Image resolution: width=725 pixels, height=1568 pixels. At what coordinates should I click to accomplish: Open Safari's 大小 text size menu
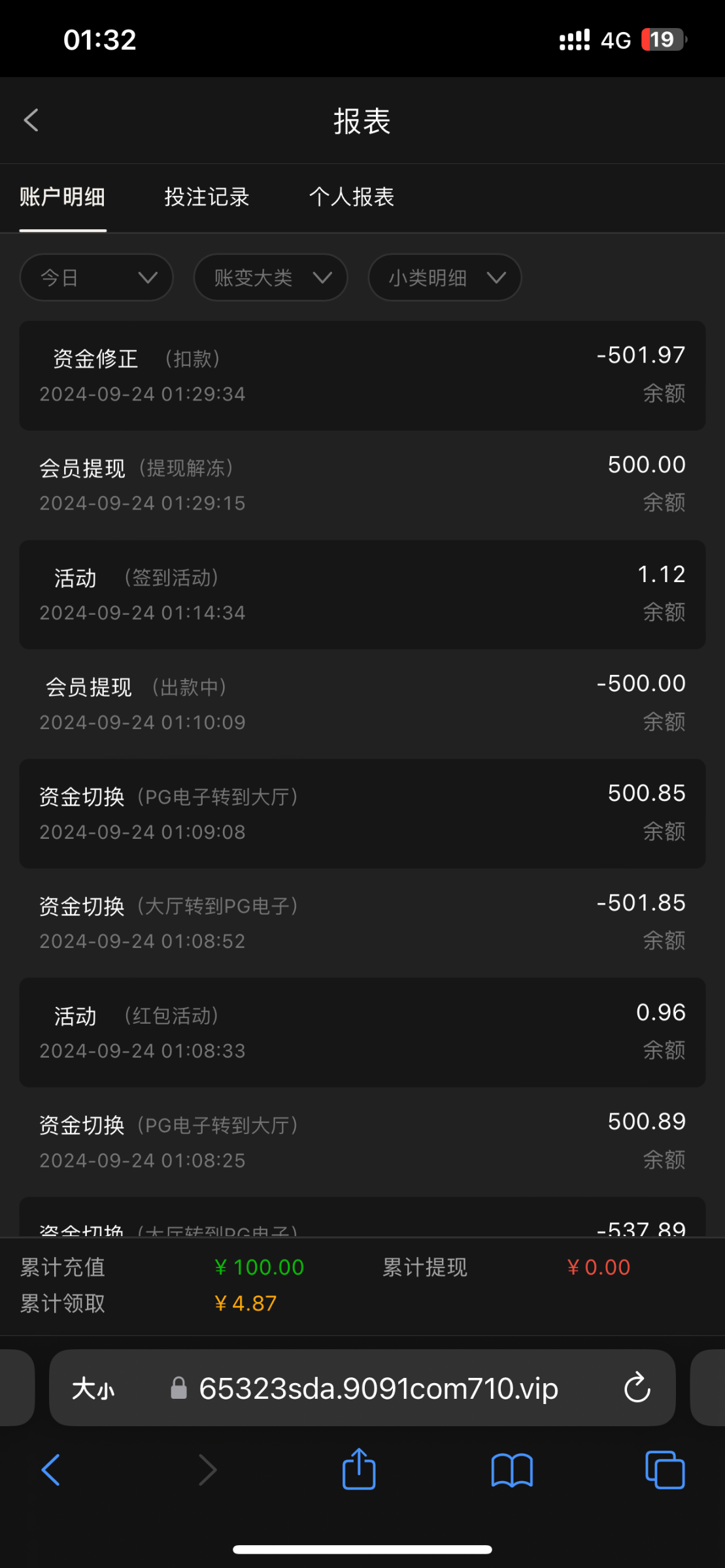93,1388
